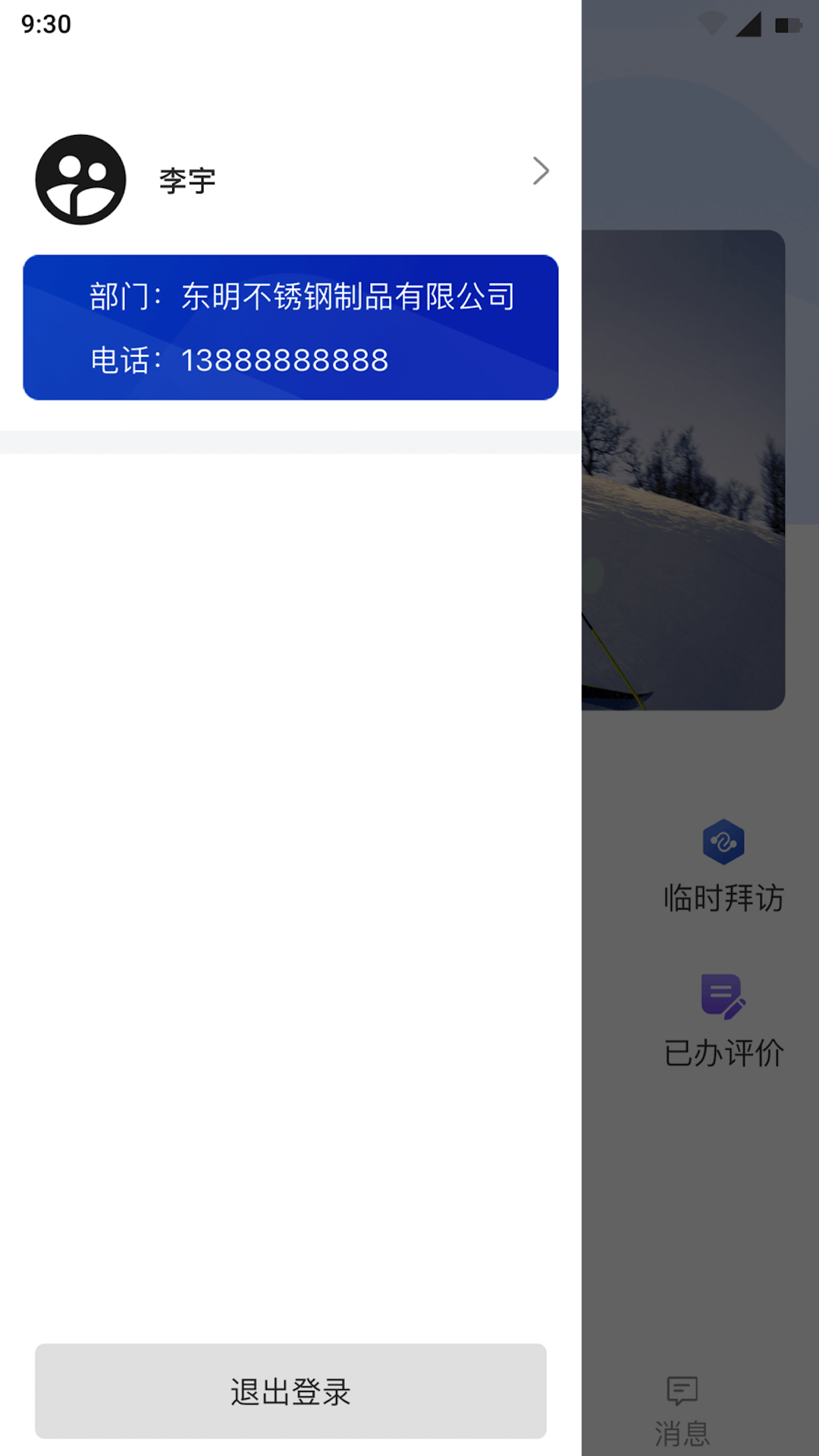Image resolution: width=819 pixels, height=1456 pixels.
Task: Expand the profile details via the right chevron
Action: 541,171
